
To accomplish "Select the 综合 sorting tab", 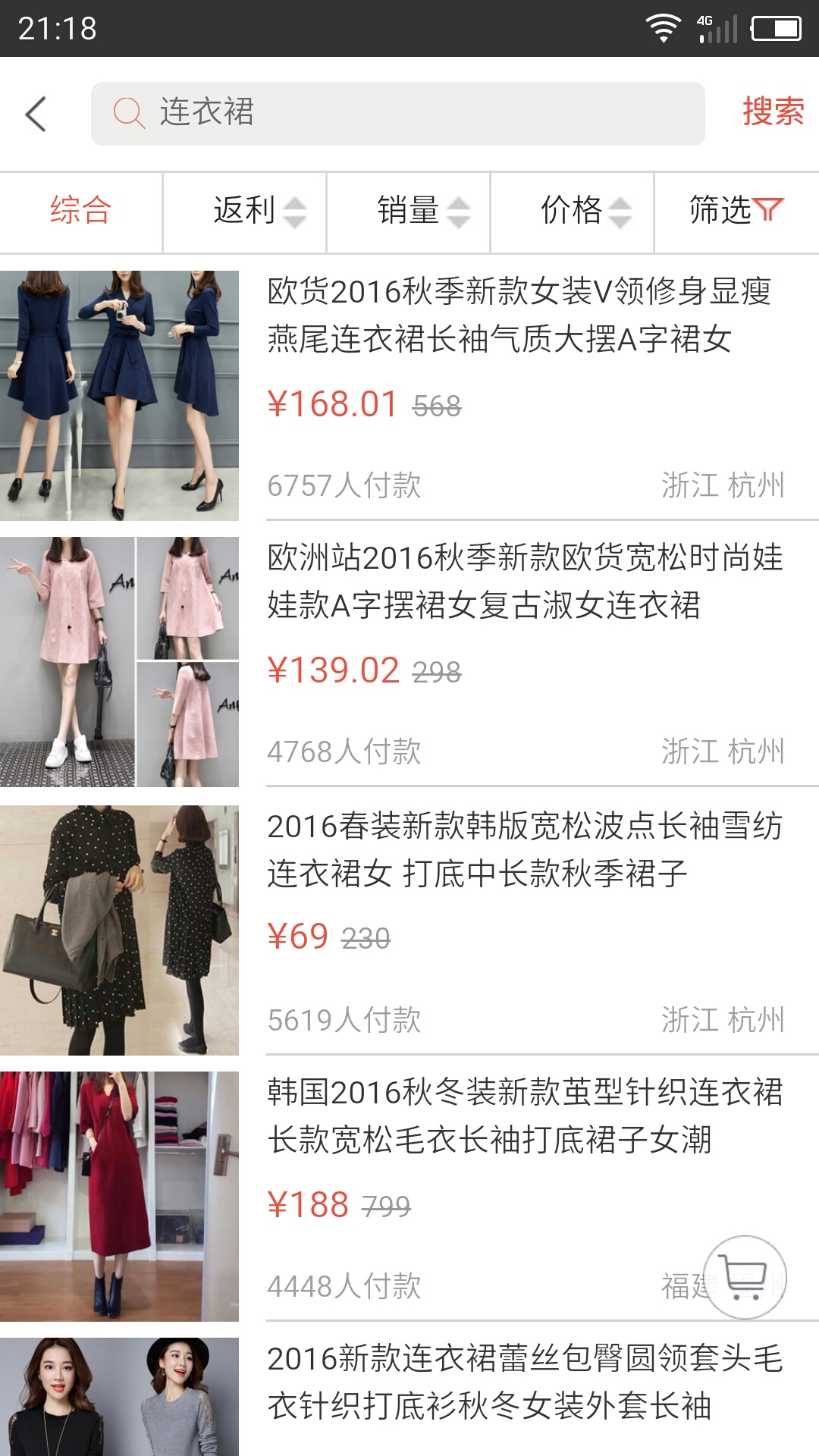I will tap(80, 211).
